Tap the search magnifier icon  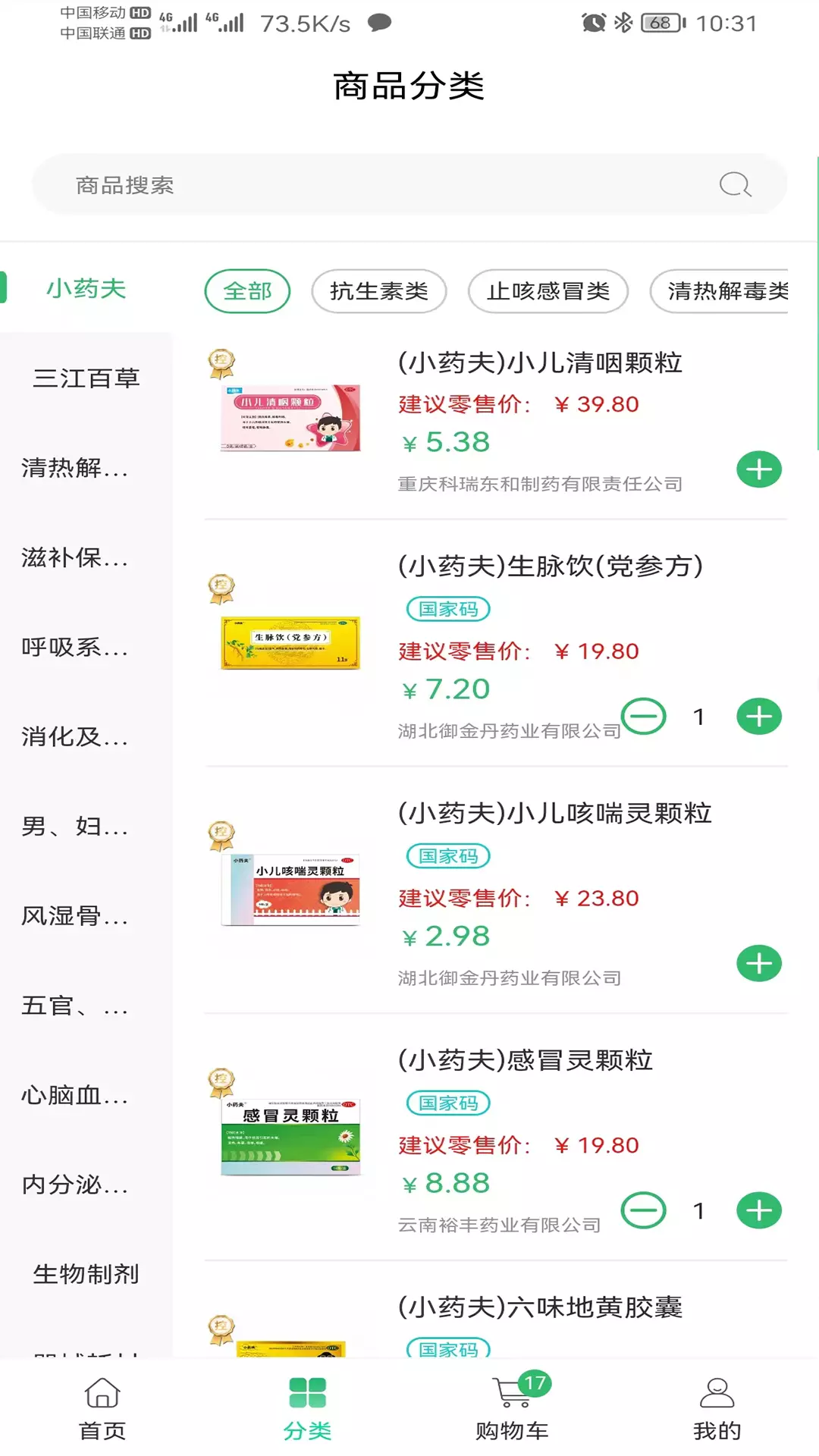pyautogui.click(x=735, y=184)
